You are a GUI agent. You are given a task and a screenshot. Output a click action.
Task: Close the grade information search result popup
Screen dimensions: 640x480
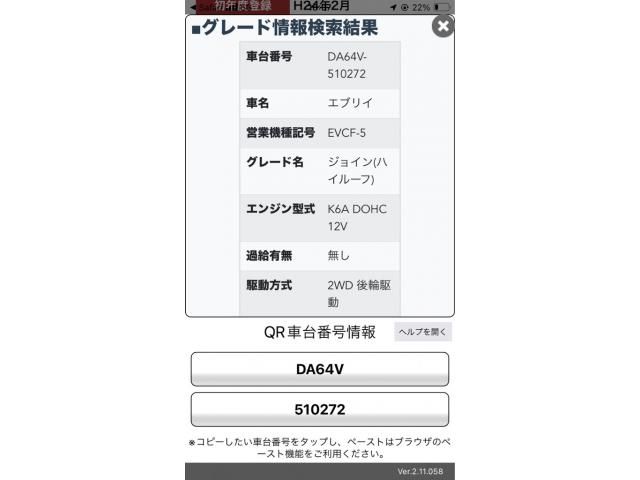pyautogui.click(x=443, y=27)
